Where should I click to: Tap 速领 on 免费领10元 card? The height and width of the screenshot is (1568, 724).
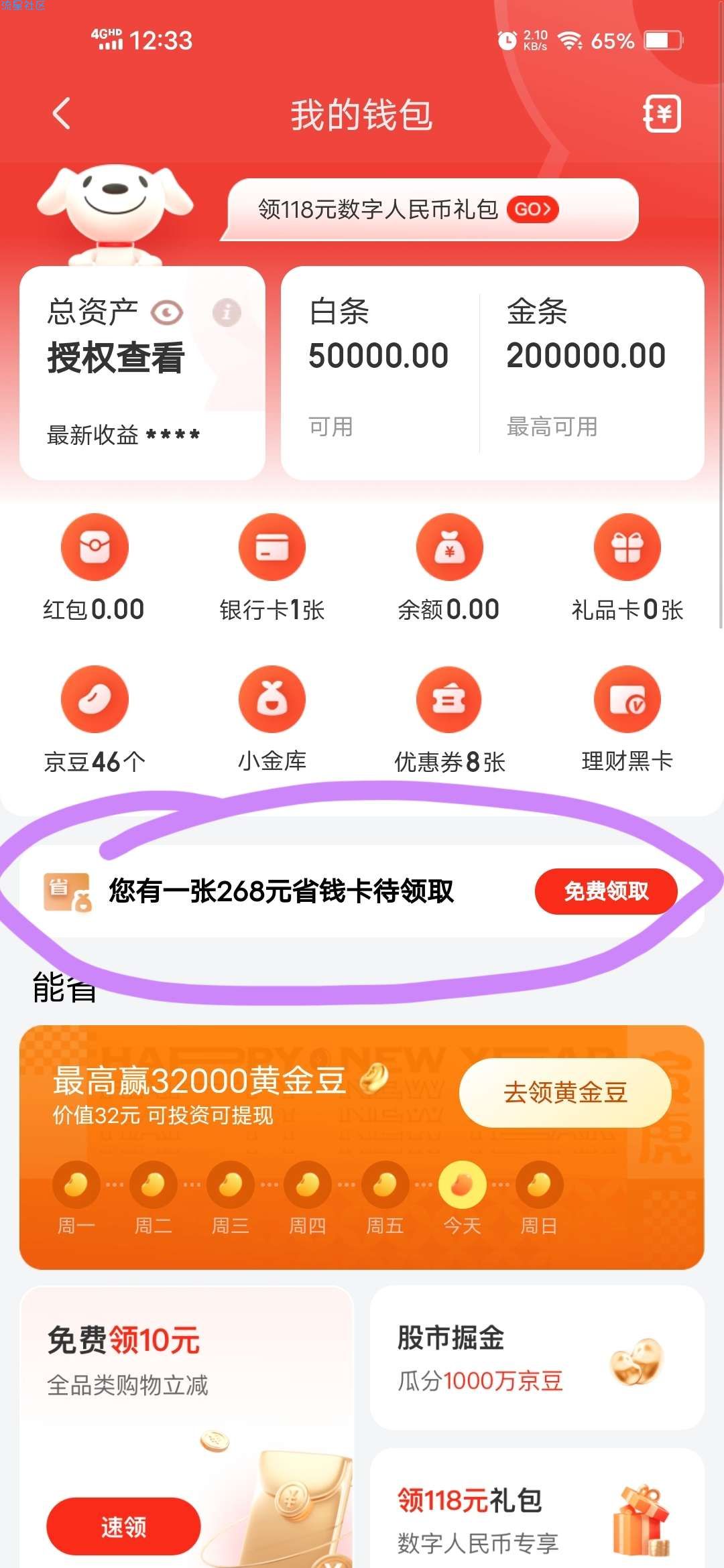pos(123,1527)
